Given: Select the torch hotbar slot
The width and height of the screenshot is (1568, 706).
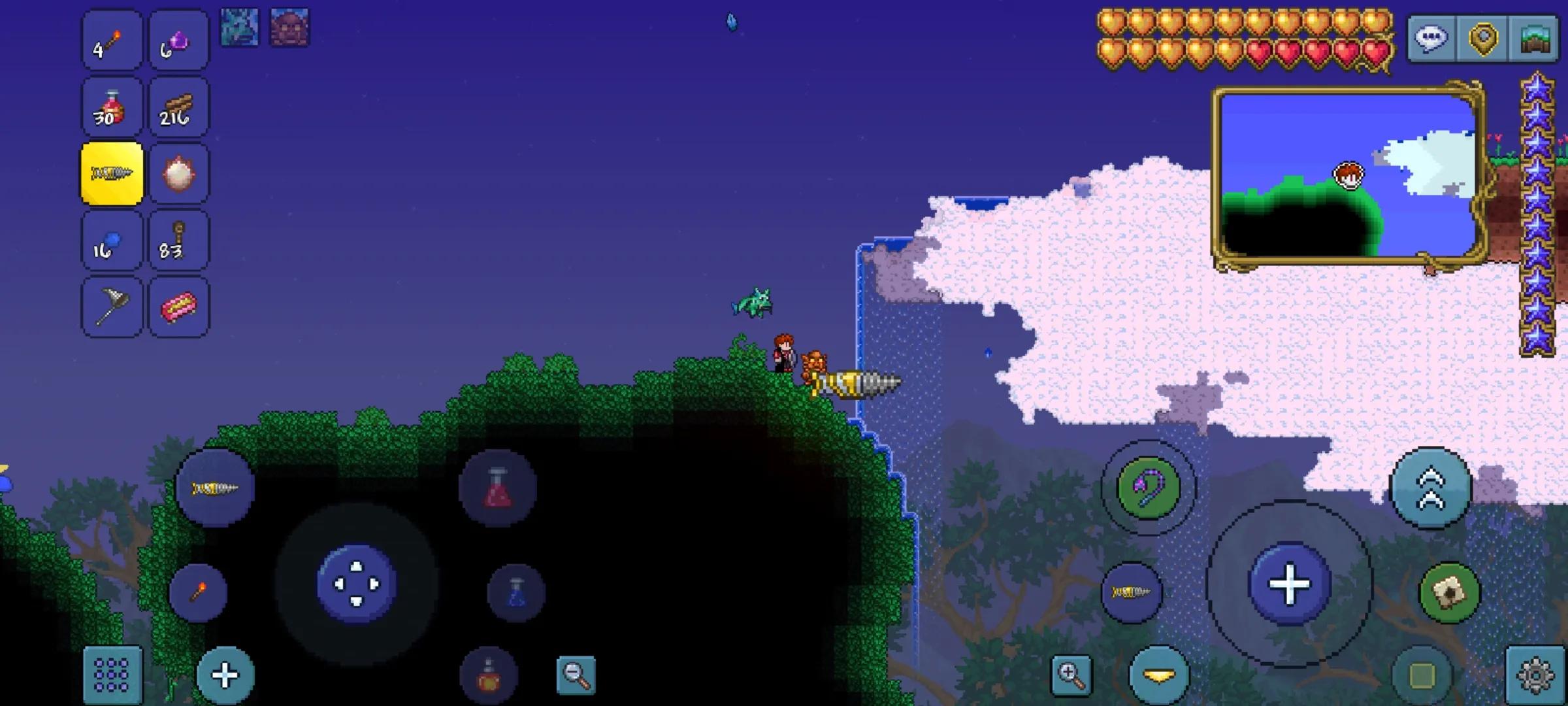Looking at the screenshot, I should coord(112,41).
